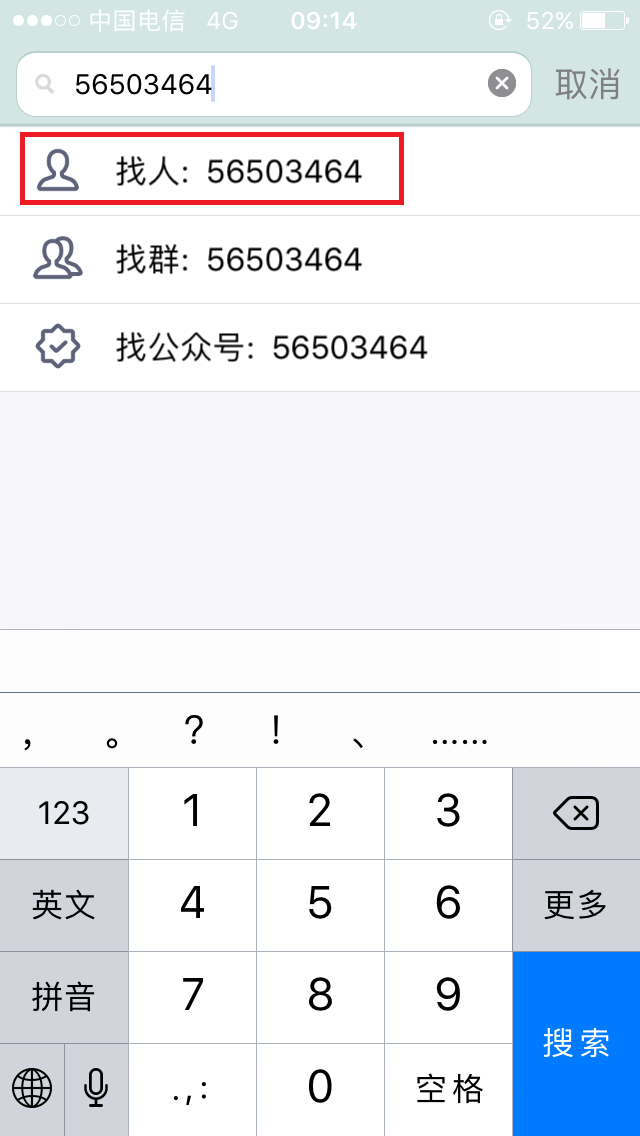Switch keyboard to 拼音 mode

[x=64, y=998]
